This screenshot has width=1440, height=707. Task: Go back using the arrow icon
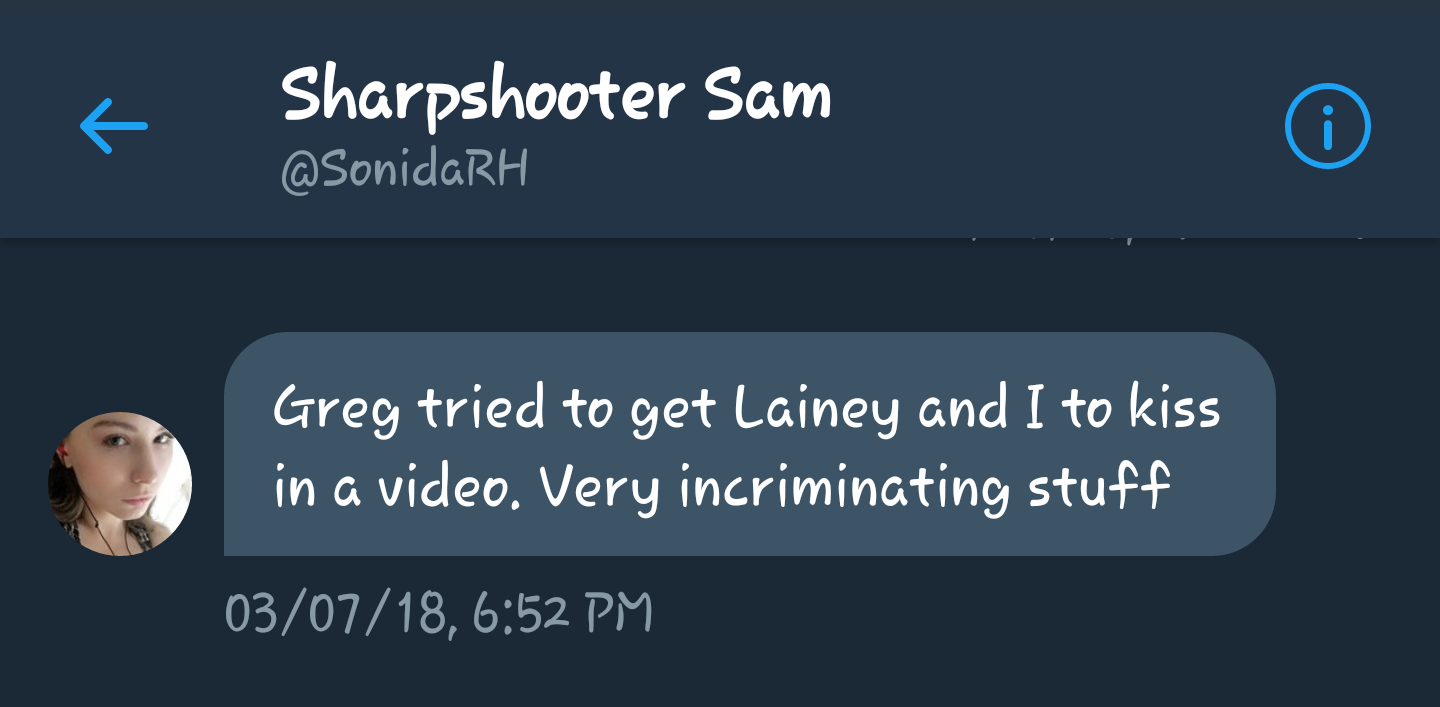click(x=113, y=126)
